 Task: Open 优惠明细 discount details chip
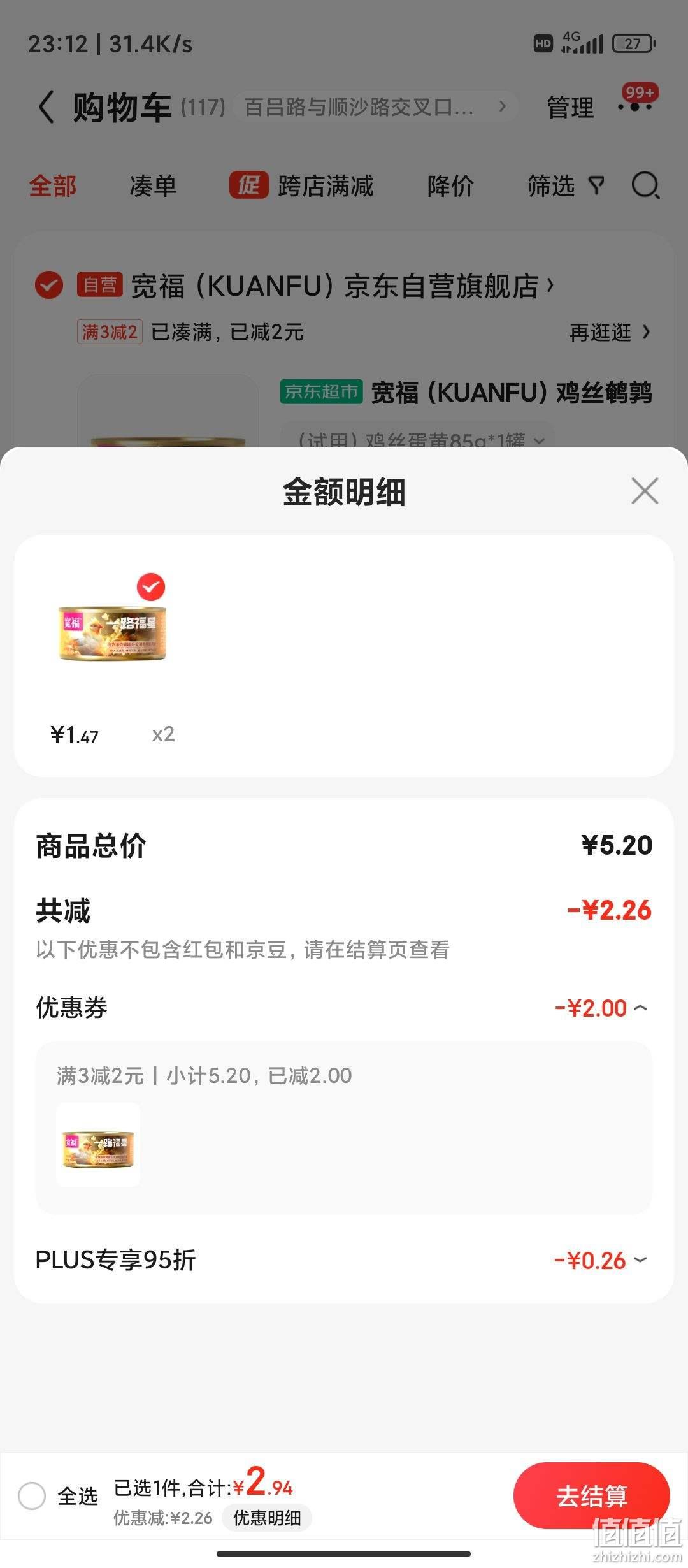tap(267, 1518)
